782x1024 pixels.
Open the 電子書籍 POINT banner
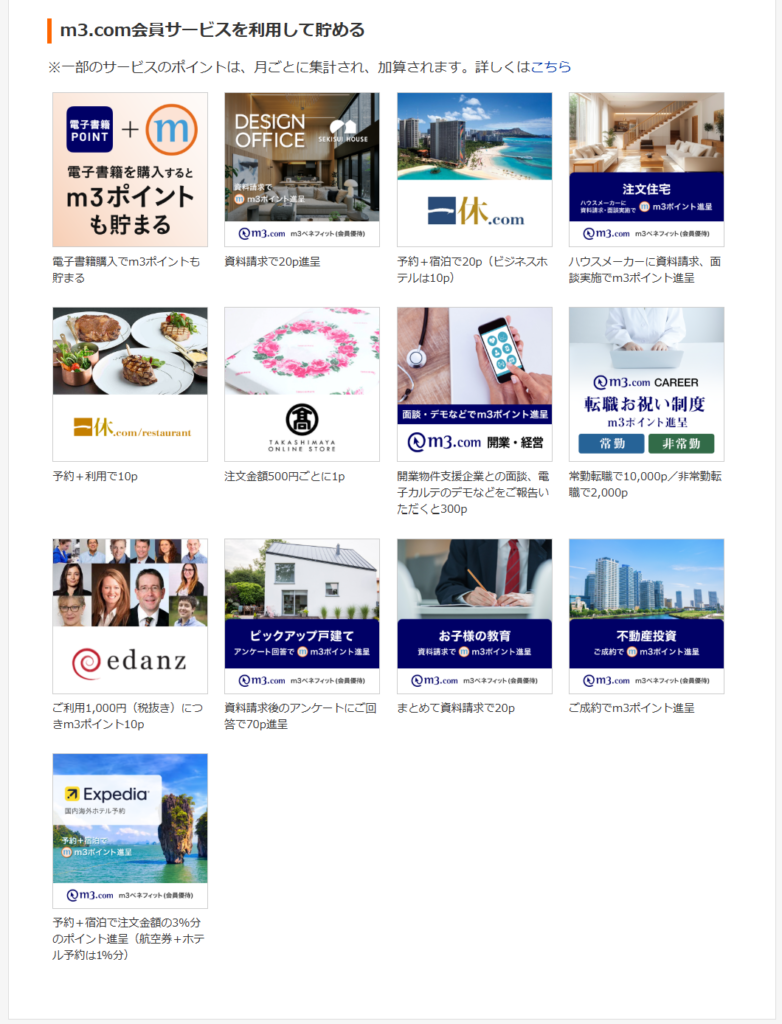[x=130, y=170]
